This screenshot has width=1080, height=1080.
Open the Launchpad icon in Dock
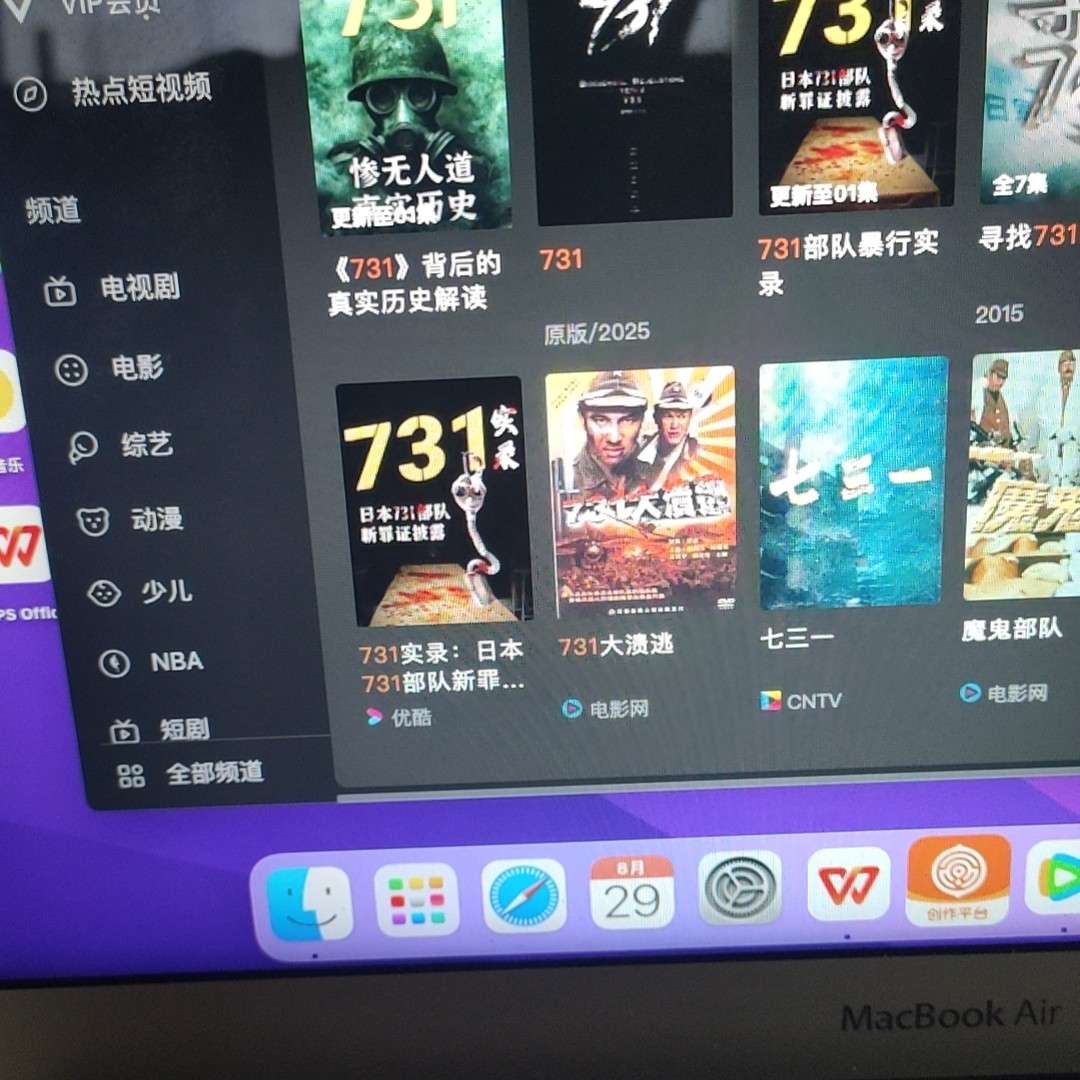[417, 899]
